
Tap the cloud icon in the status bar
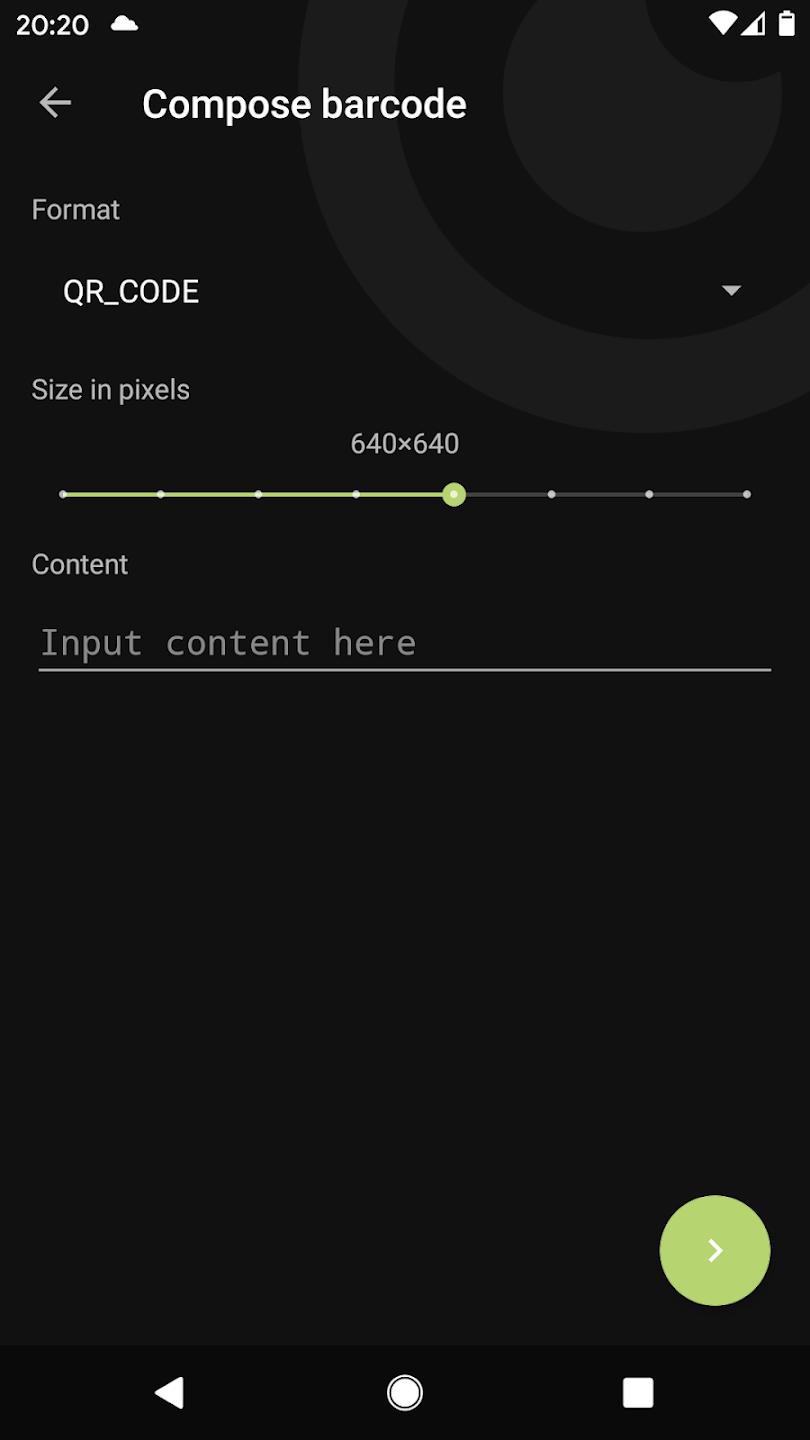click(x=124, y=25)
